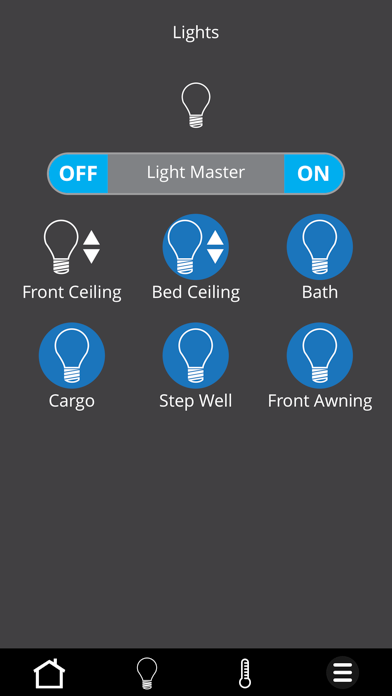
Task: Open the hamburger menu
Action: (x=343, y=673)
